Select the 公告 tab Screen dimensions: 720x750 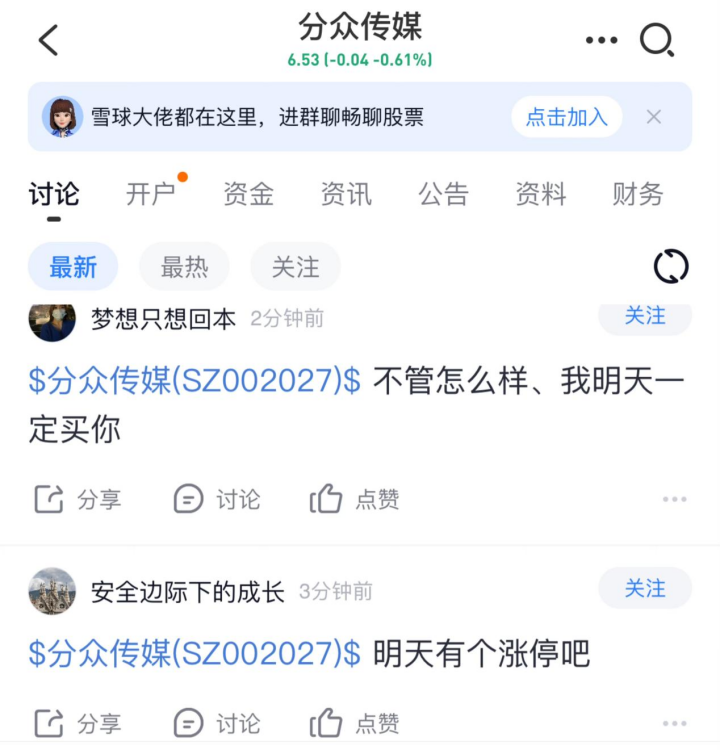[x=443, y=194]
